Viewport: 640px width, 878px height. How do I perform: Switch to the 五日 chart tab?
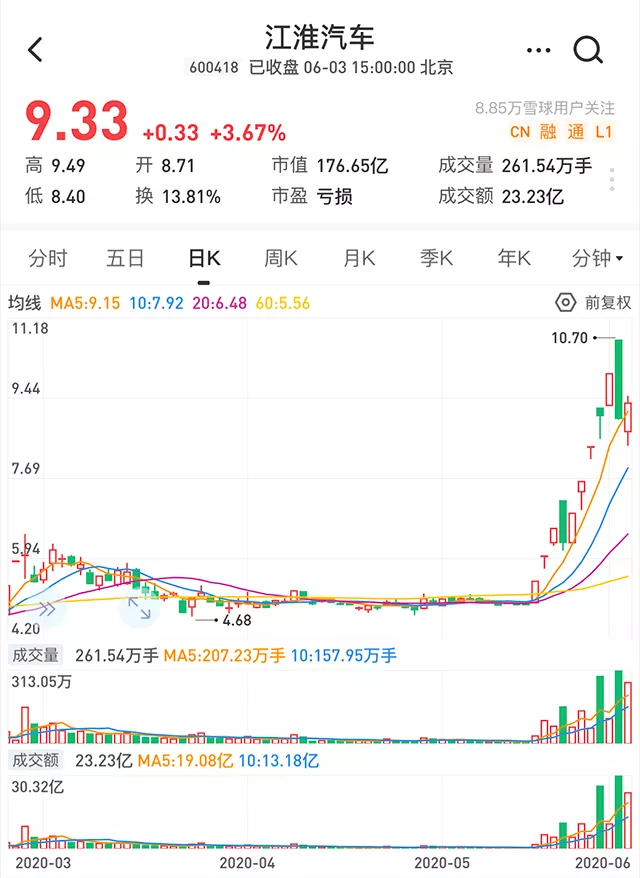tap(125, 259)
